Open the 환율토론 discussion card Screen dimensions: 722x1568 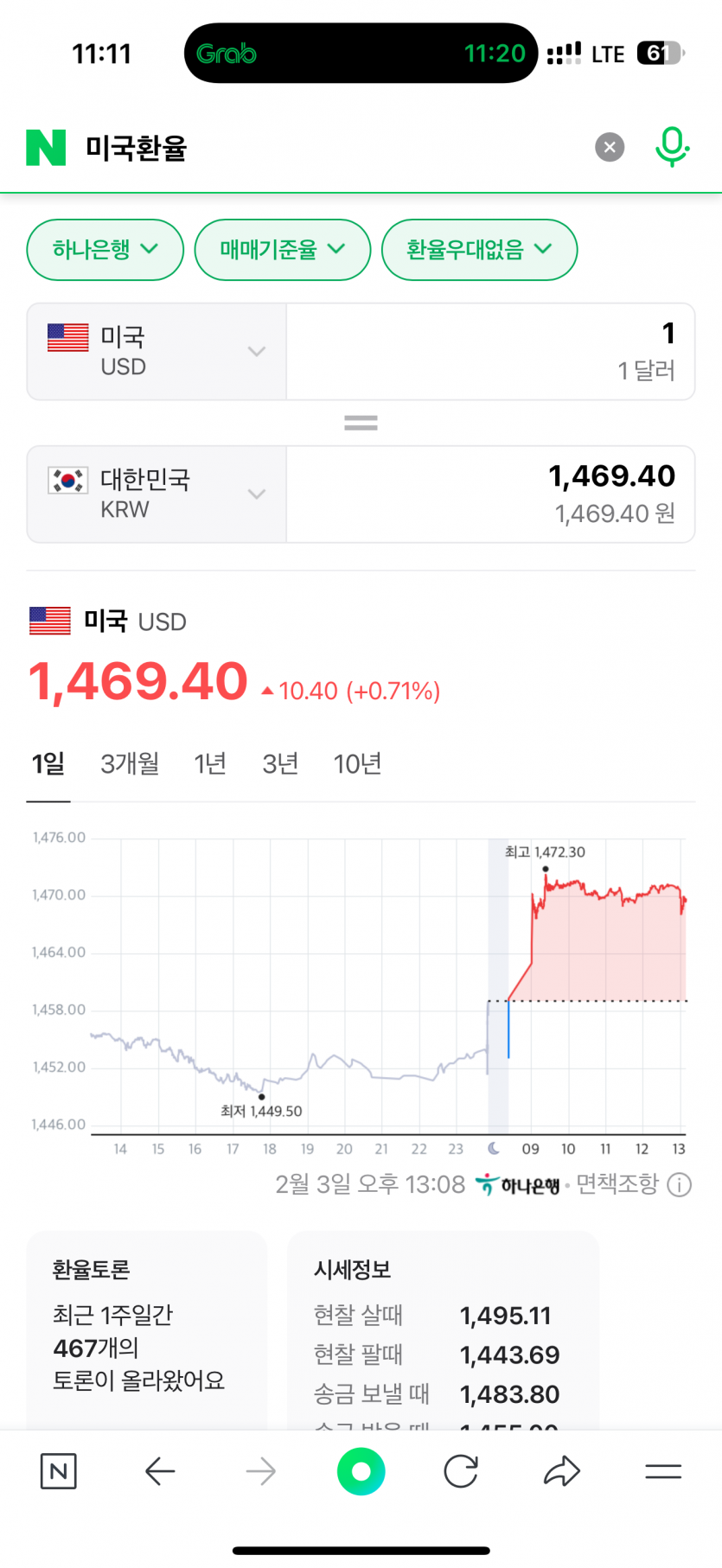[x=147, y=1327]
